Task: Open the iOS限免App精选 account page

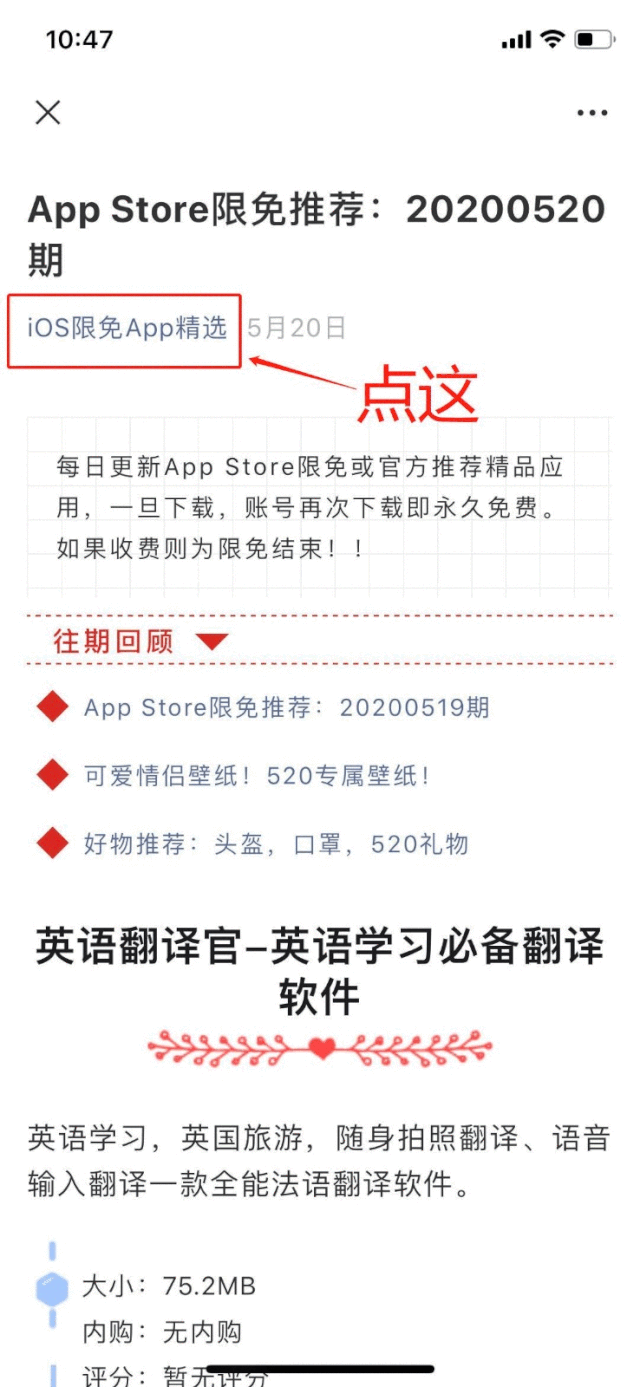Action: [x=127, y=328]
